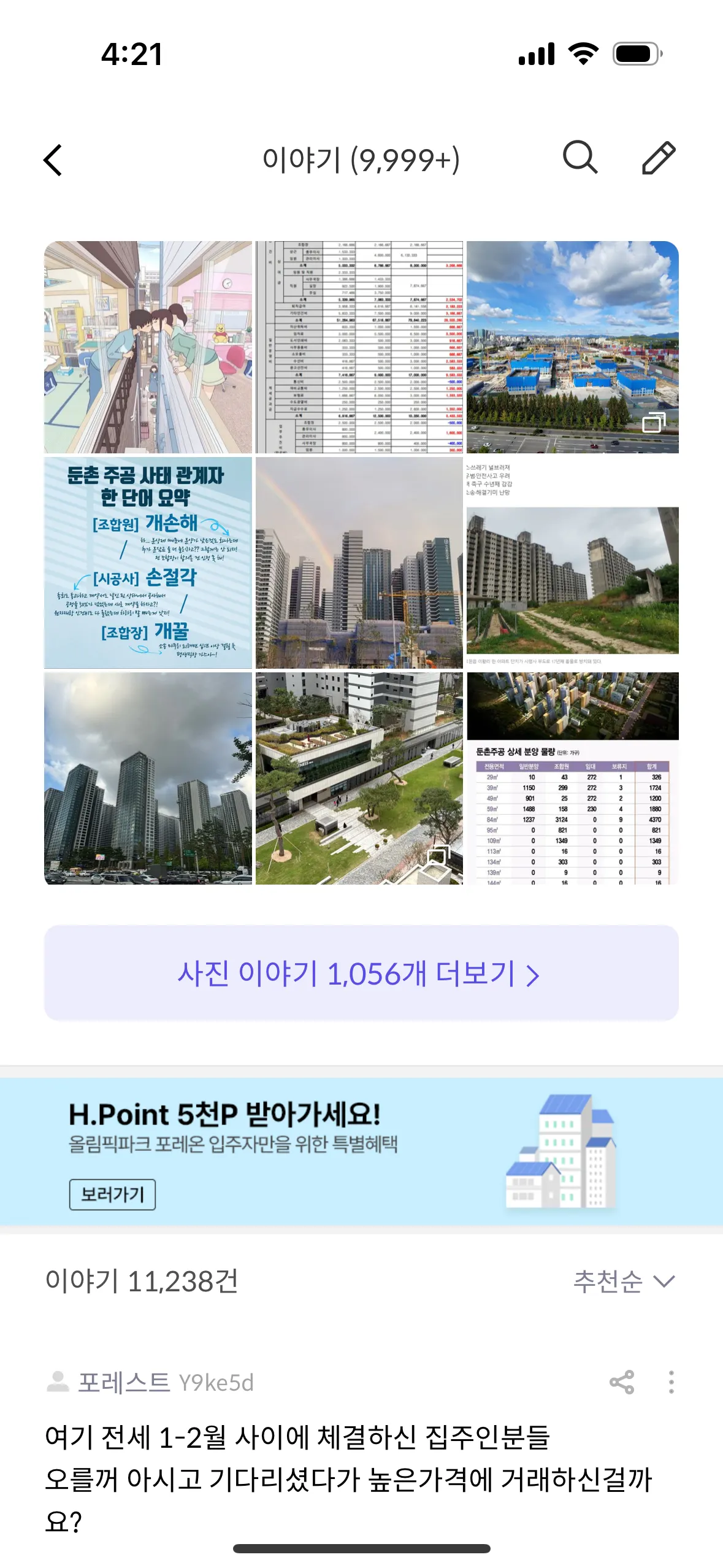
Task: Open the cloudy sky apartment towers photo
Action: pyautogui.click(x=148, y=778)
